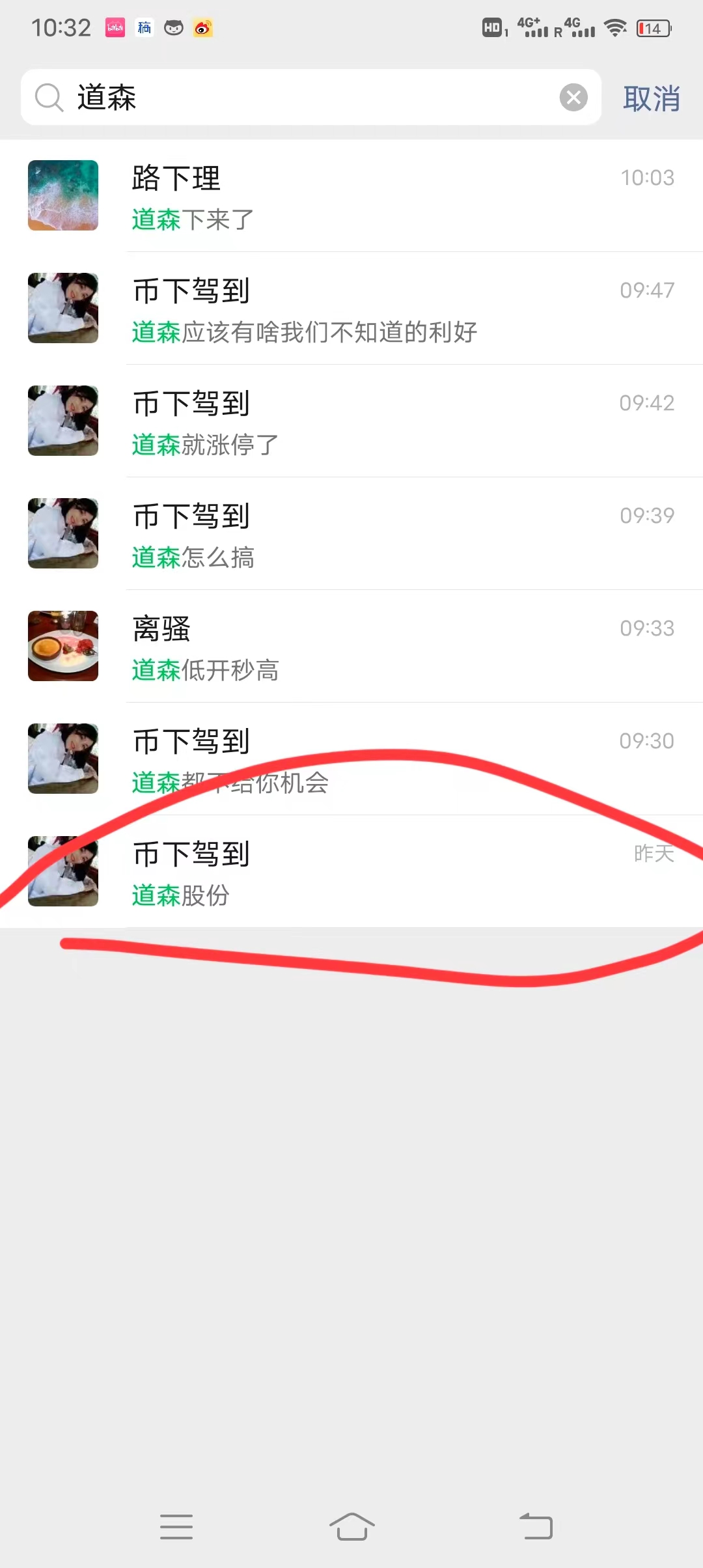Tap the topmost 币下驾到 avatar

62,308
